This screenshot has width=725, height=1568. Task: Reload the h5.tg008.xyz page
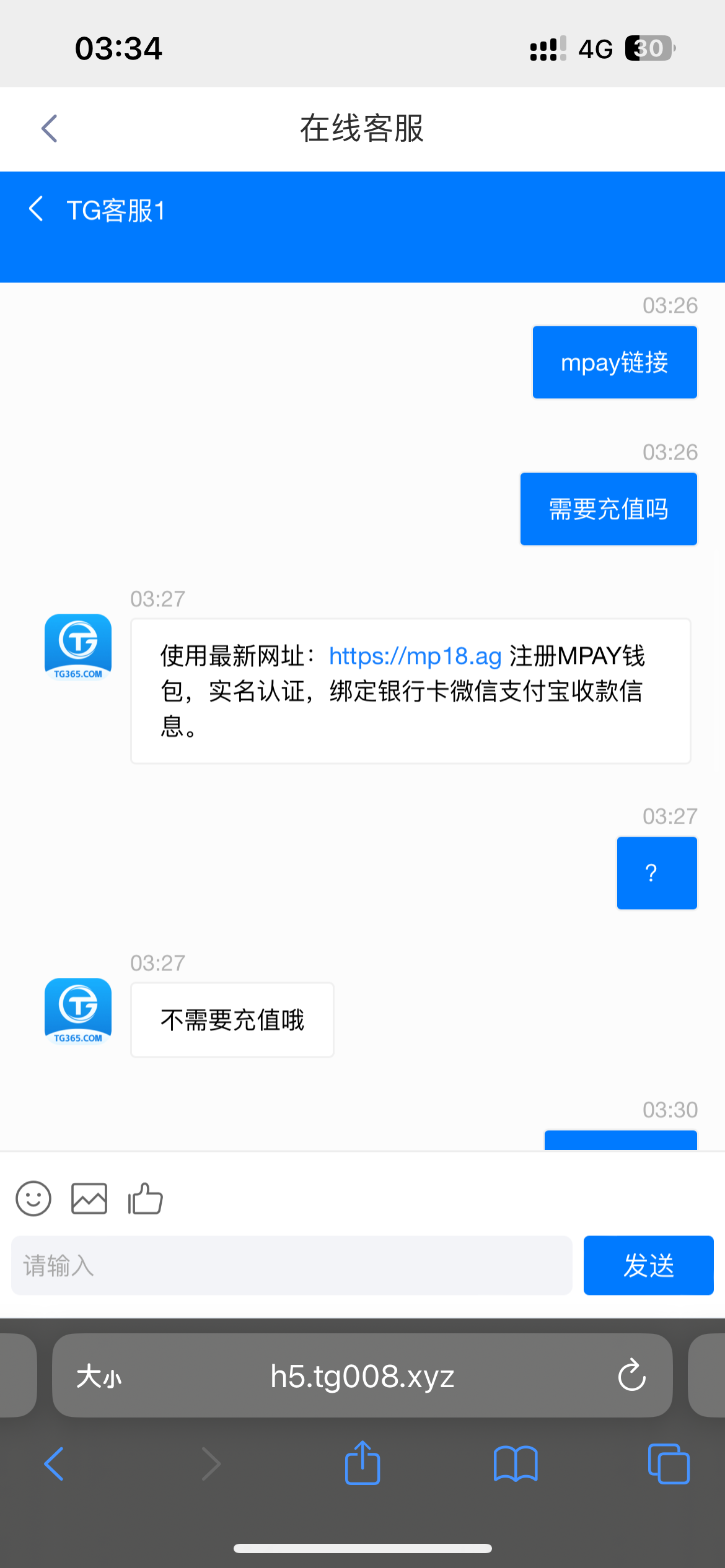click(631, 1375)
